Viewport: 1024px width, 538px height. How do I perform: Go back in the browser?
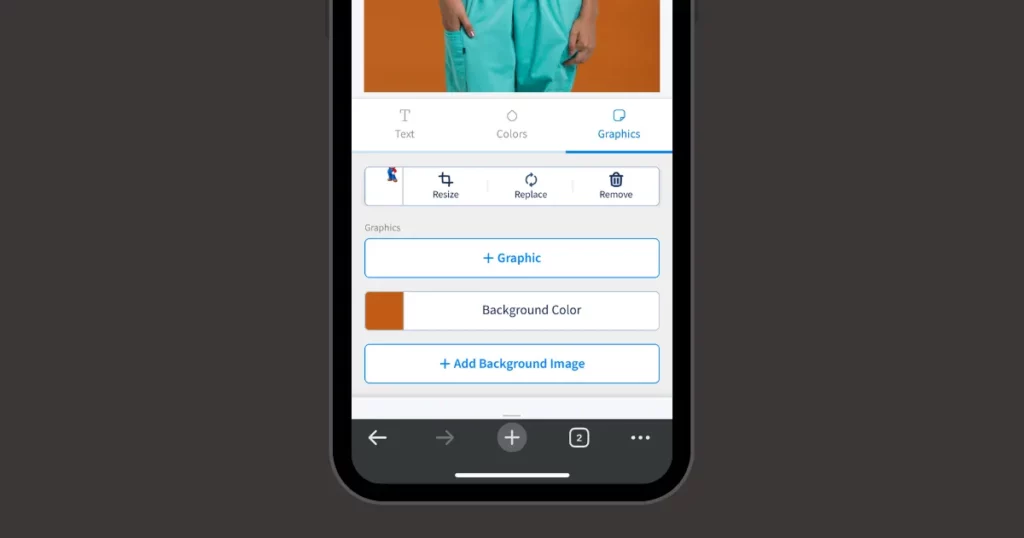pyautogui.click(x=377, y=438)
